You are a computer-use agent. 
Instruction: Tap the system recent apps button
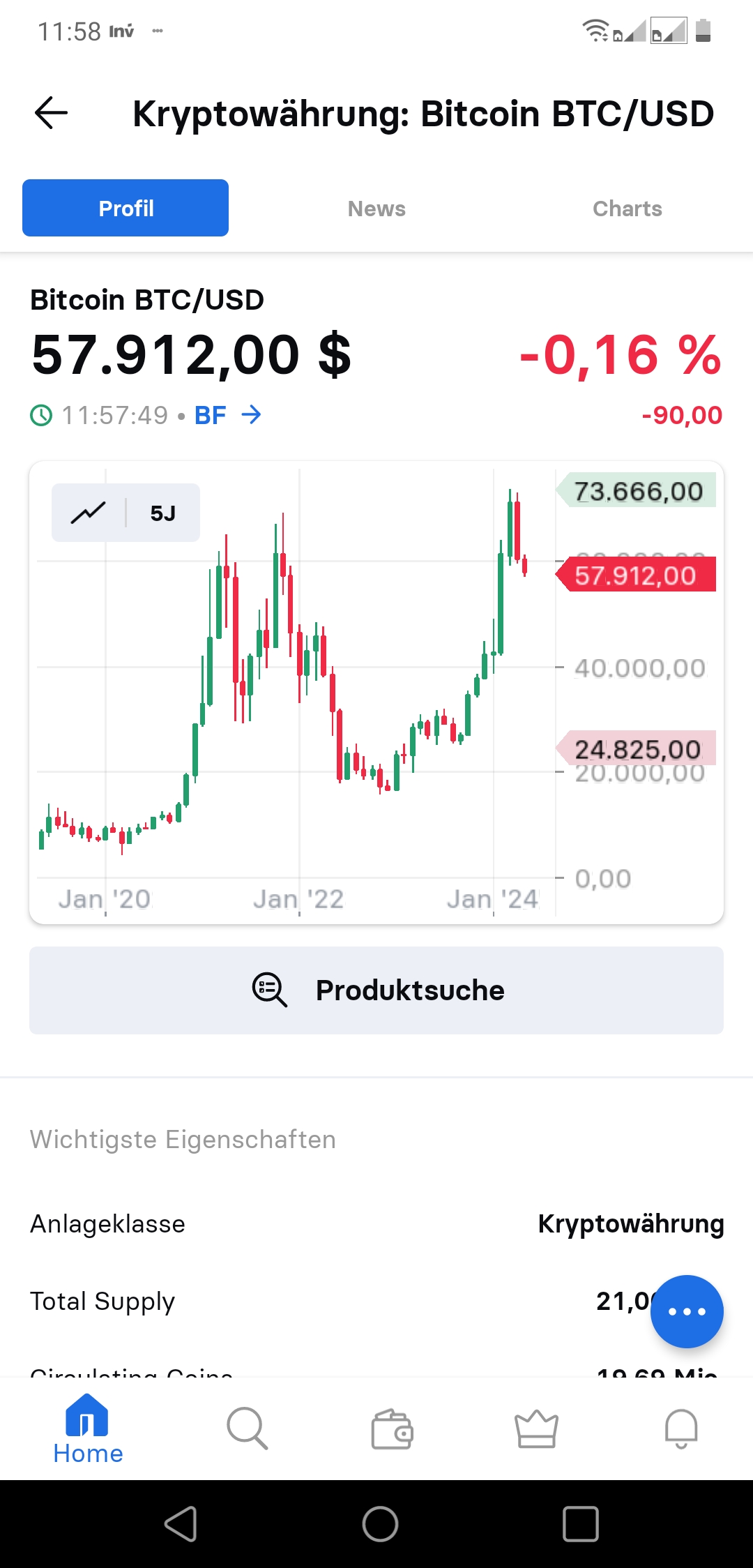tap(580, 1523)
